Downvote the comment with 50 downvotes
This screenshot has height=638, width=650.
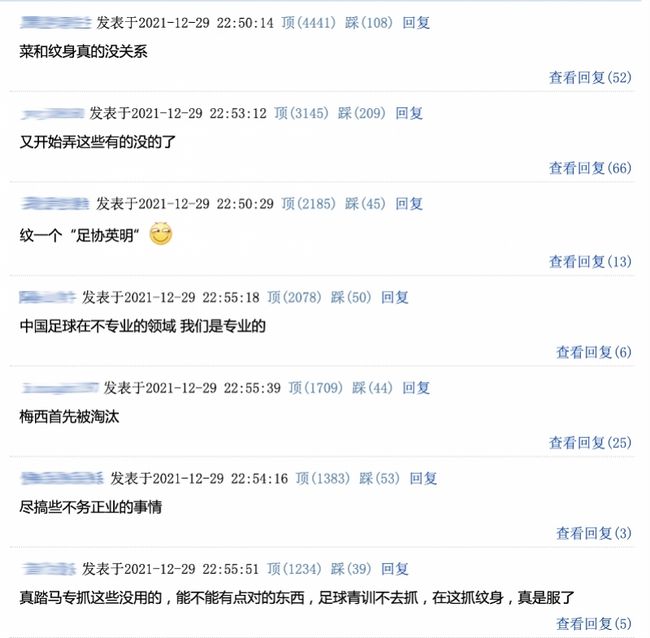(x=351, y=297)
